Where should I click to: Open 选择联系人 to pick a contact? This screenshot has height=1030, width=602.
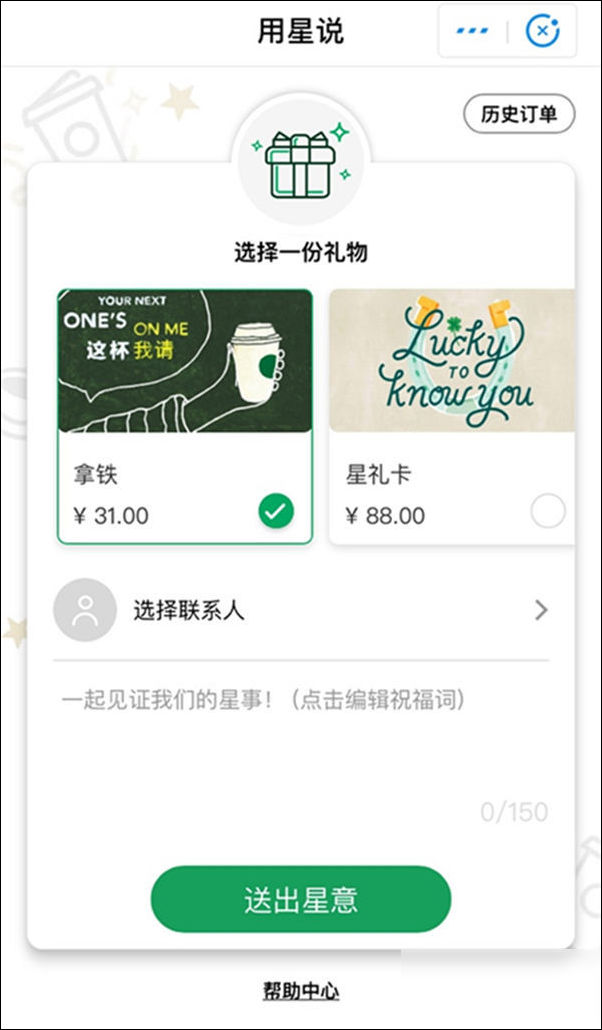click(300, 610)
